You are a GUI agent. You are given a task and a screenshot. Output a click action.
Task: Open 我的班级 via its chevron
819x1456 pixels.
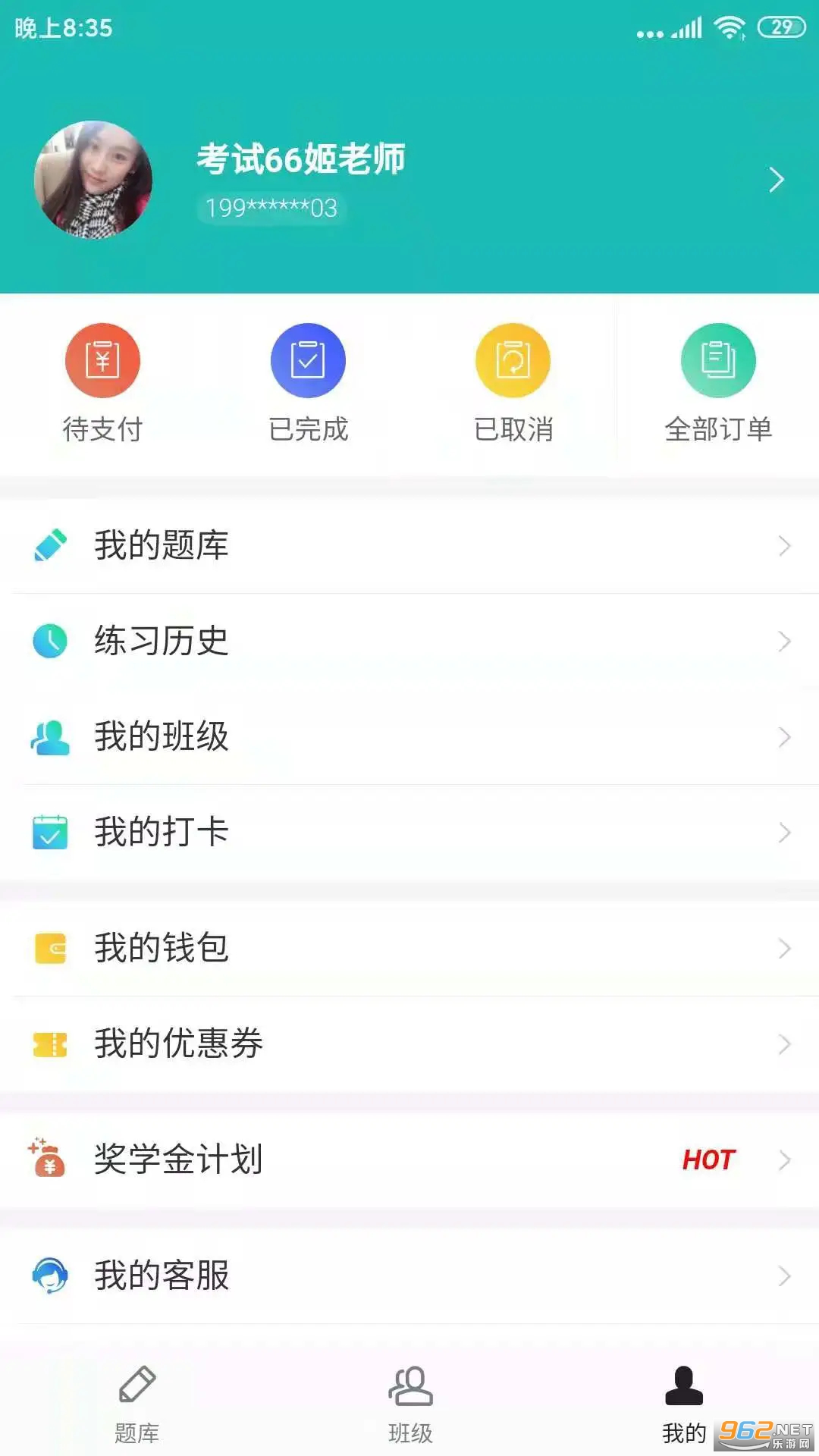click(784, 736)
